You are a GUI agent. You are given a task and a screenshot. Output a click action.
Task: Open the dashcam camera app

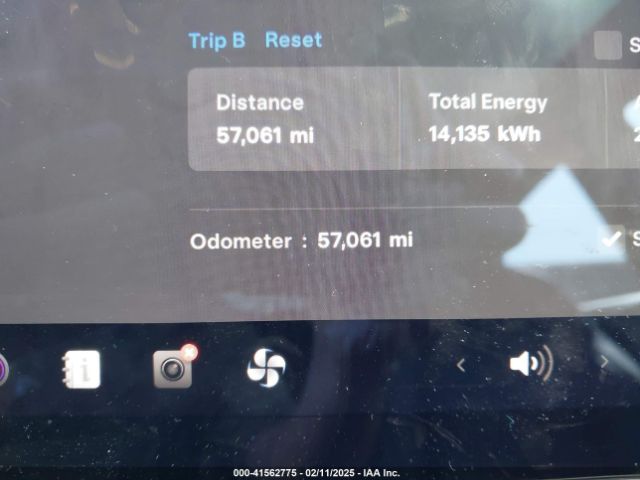[173, 368]
